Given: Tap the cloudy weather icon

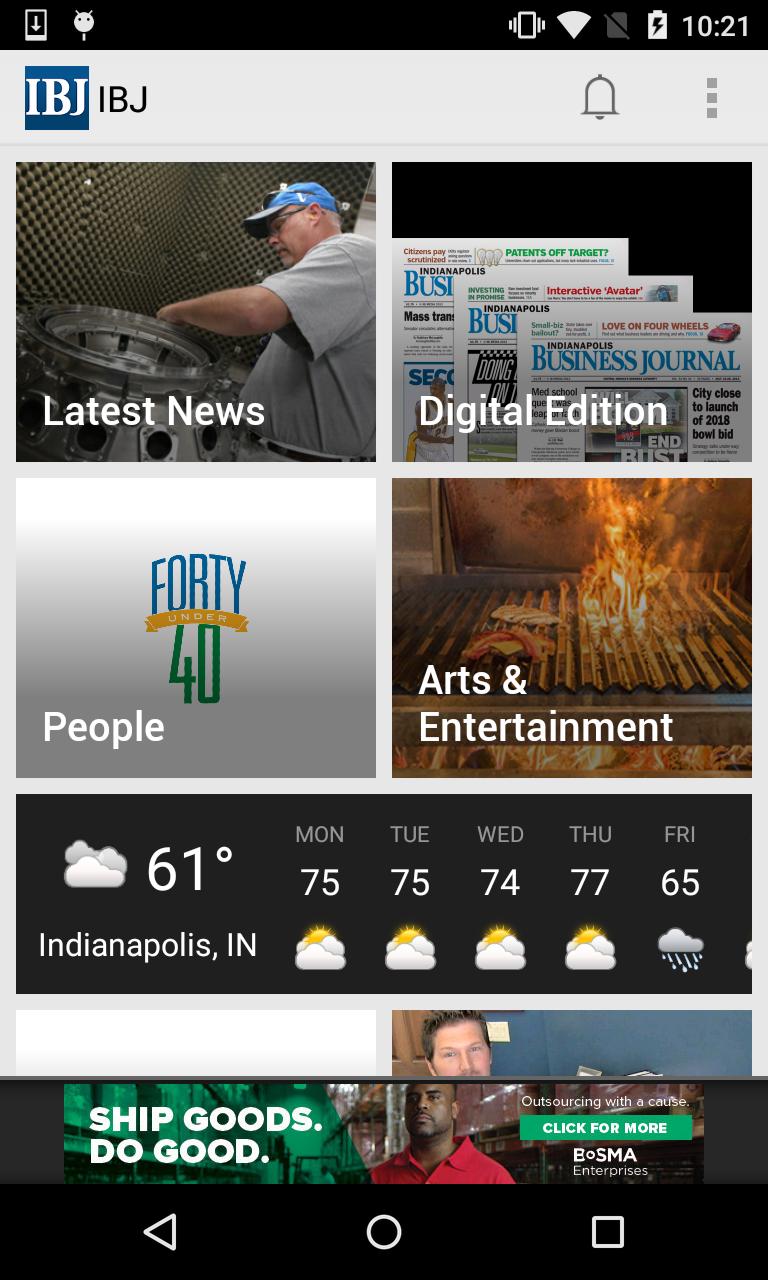Looking at the screenshot, I should click(95, 863).
